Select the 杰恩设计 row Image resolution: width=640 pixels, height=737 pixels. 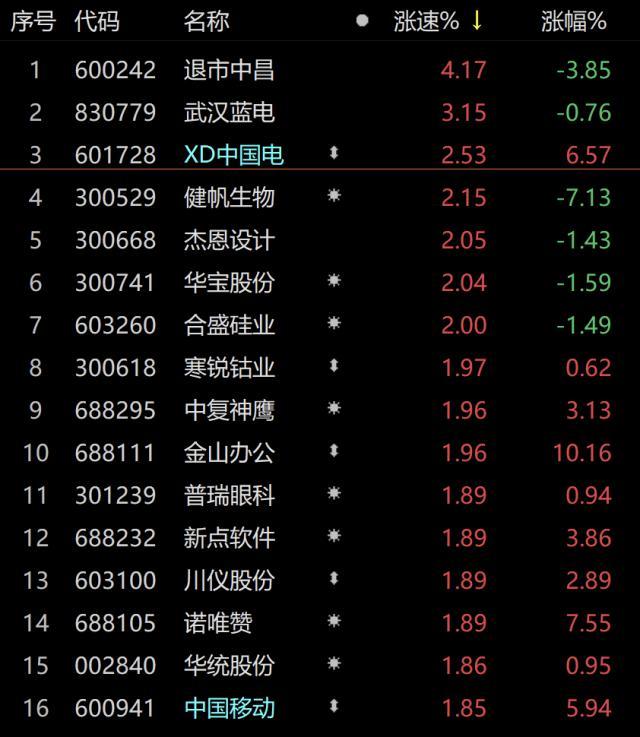click(229, 240)
